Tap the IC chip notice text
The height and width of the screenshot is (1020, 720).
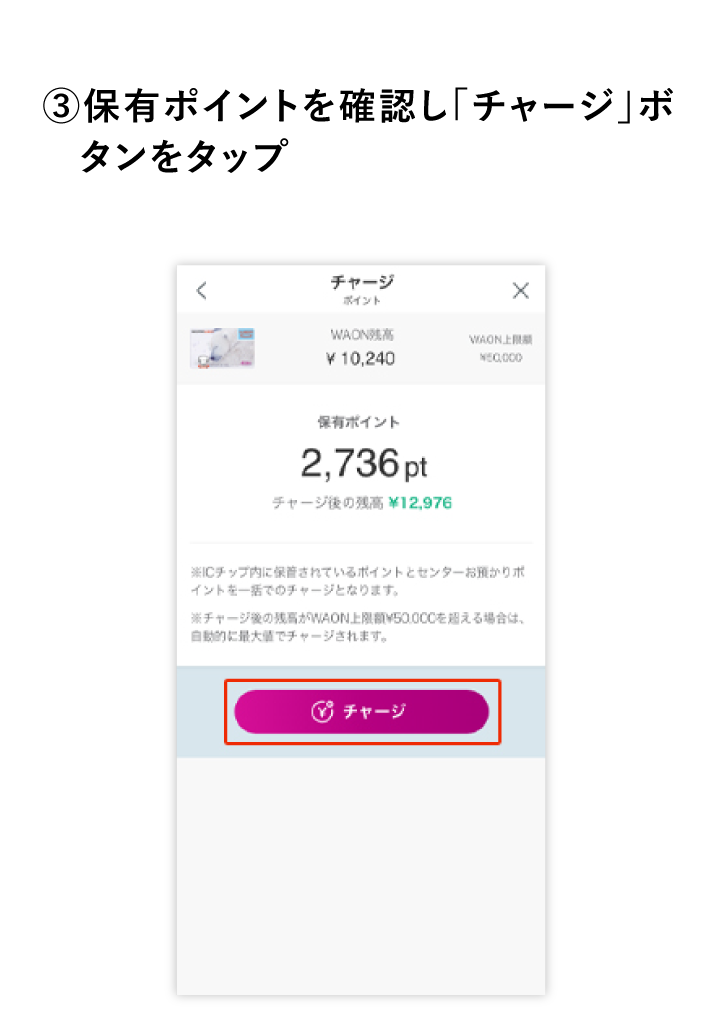(x=360, y=580)
